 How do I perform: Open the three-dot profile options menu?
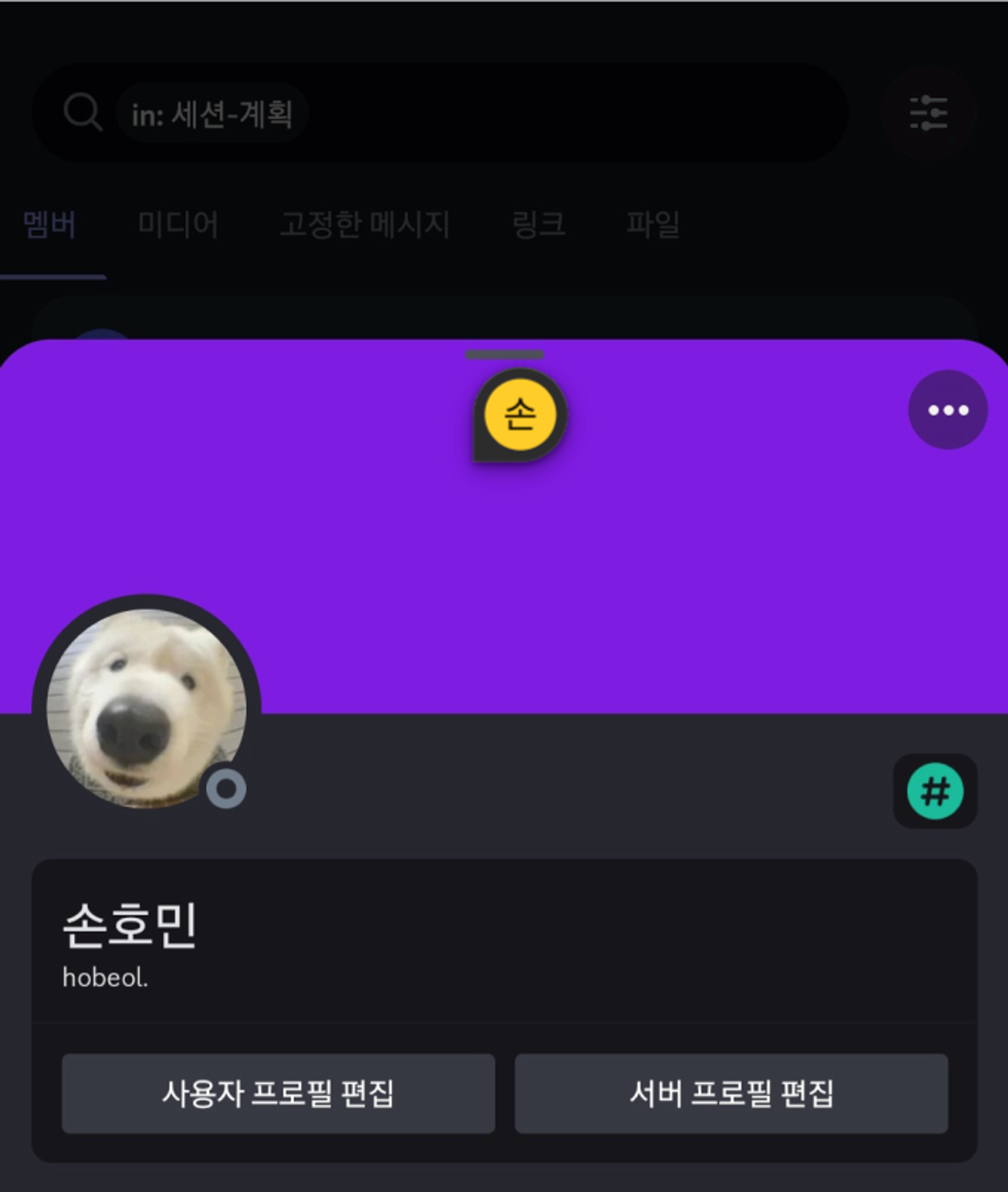click(x=947, y=410)
